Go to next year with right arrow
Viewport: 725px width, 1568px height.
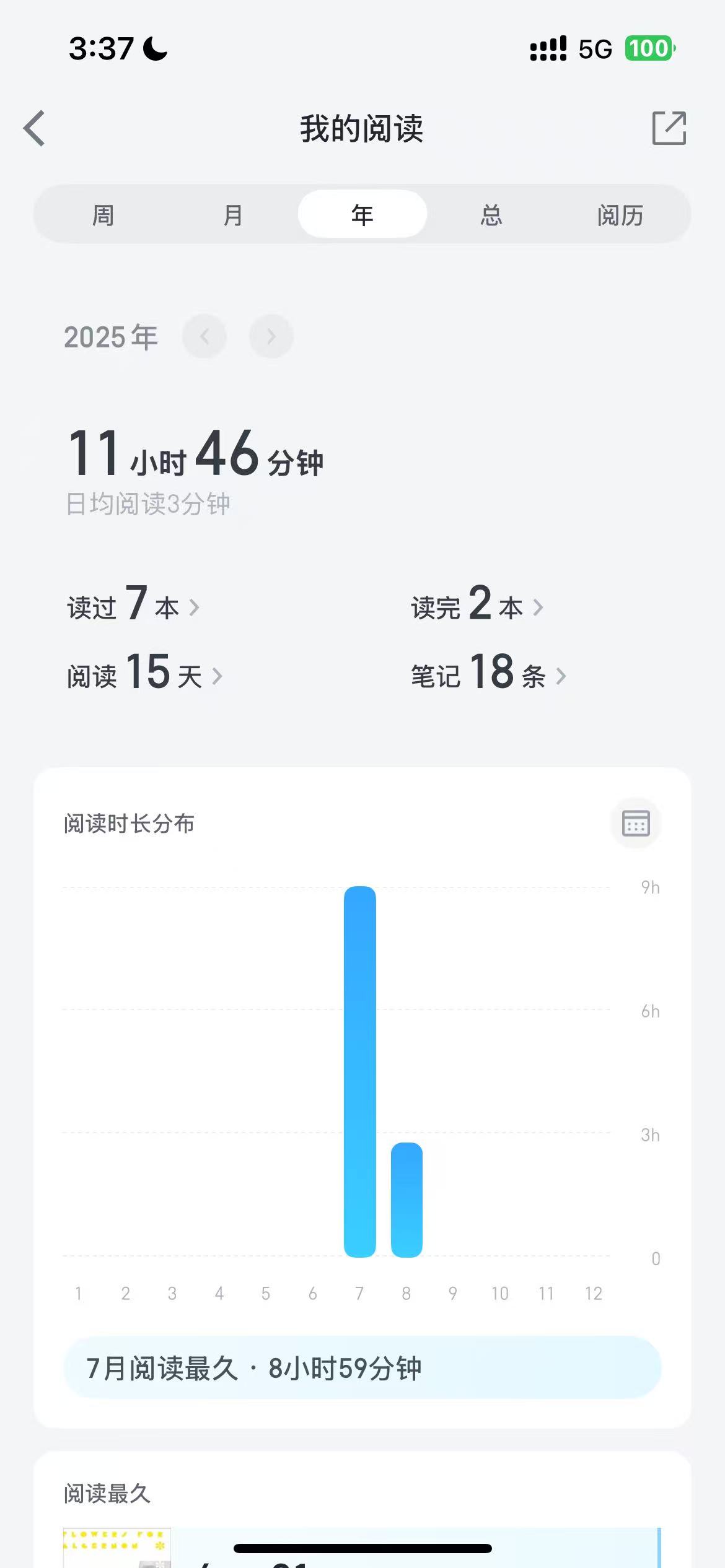(271, 336)
